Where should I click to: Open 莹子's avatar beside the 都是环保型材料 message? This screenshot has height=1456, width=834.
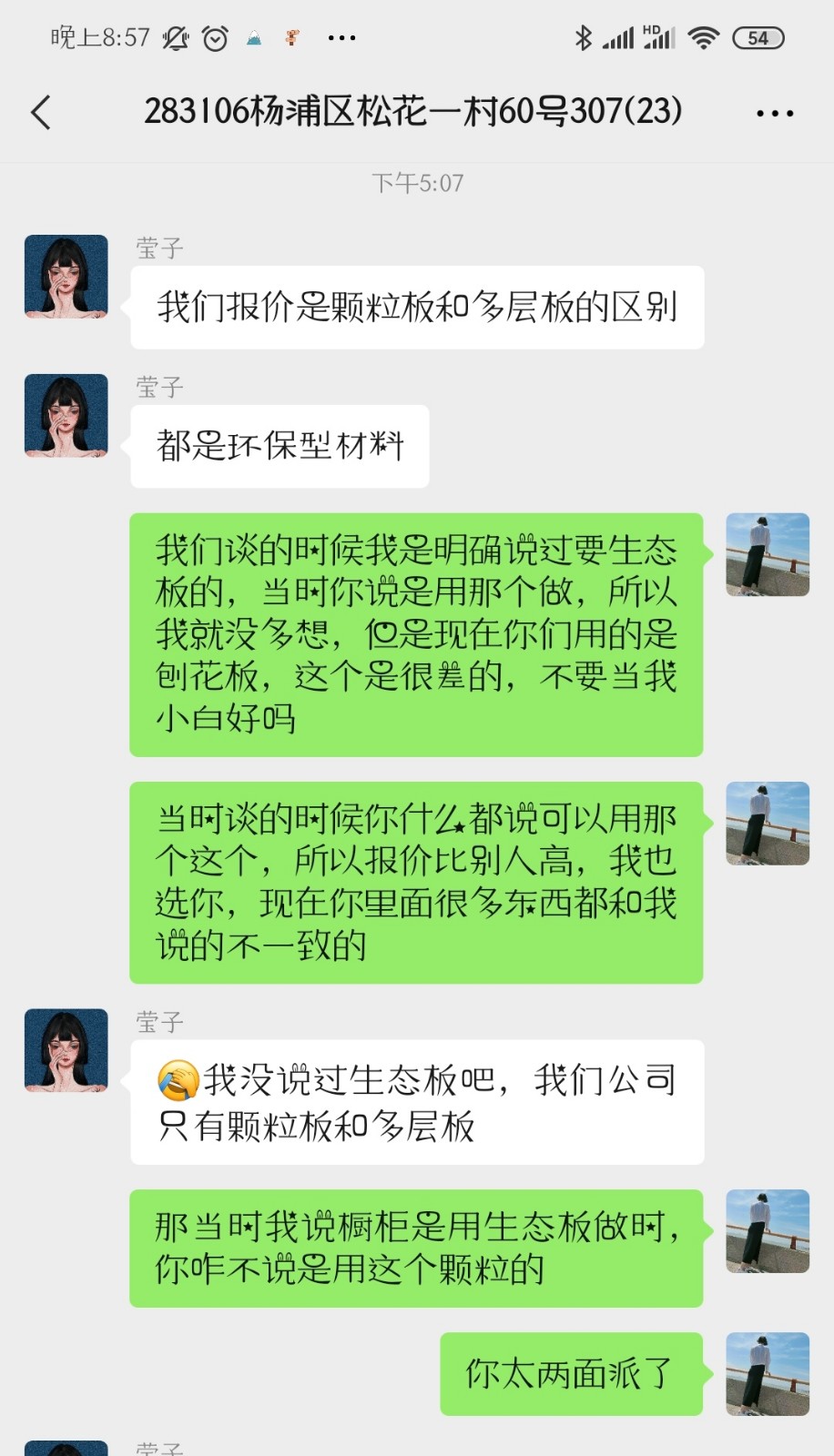pos(66,415)
